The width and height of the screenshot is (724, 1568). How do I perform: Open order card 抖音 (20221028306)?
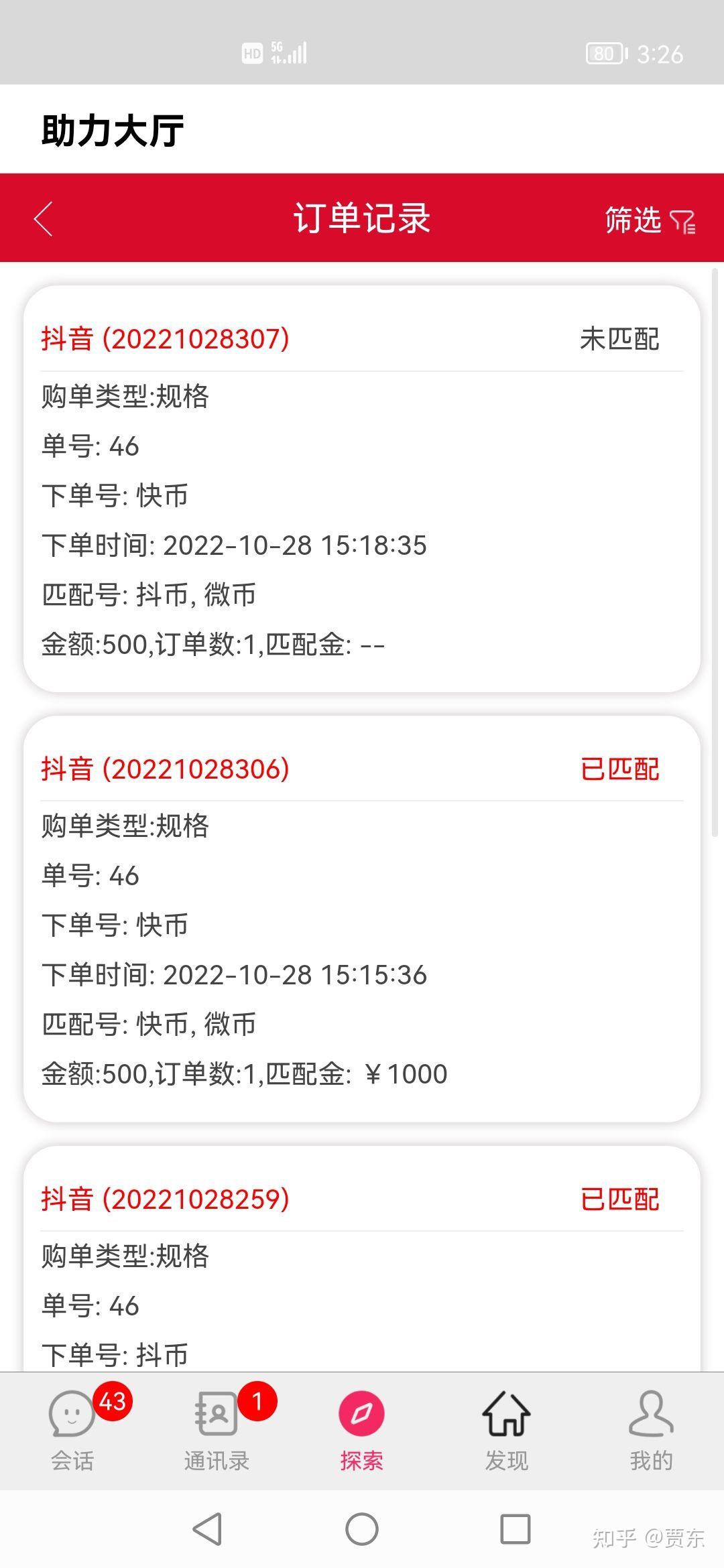362,919
